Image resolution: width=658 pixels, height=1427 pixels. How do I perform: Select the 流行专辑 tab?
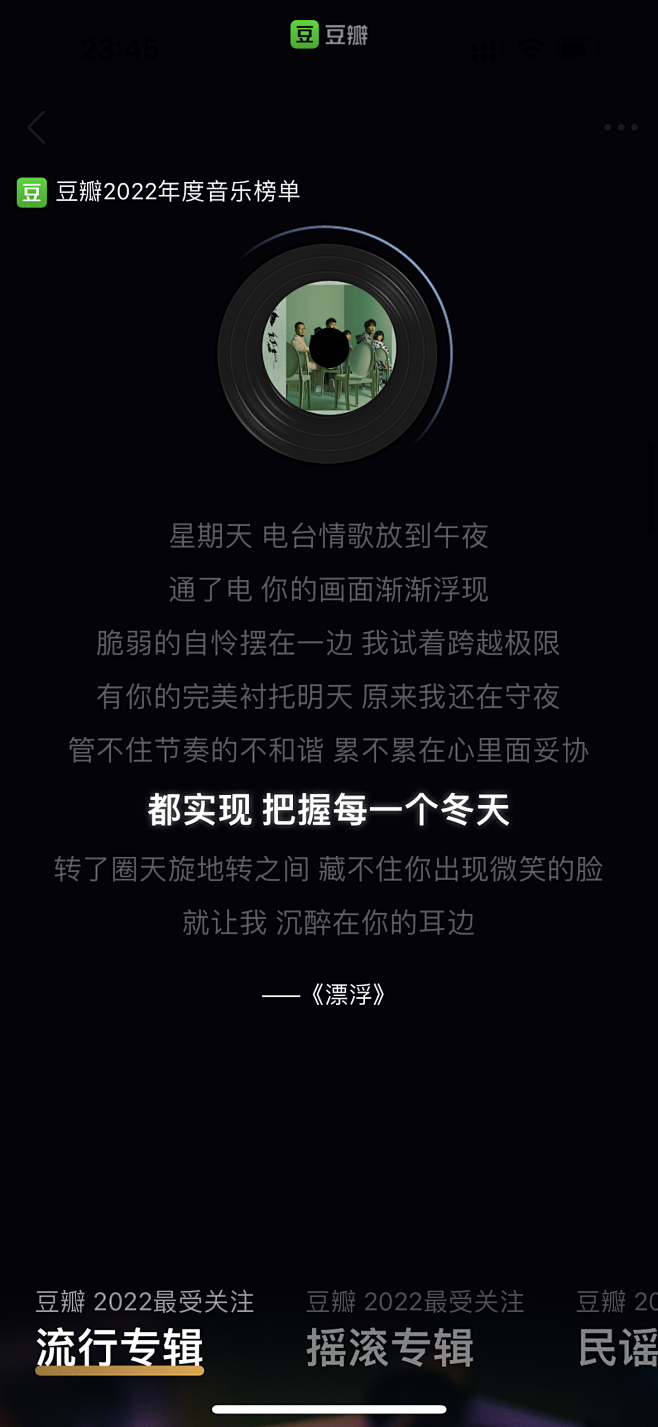pyautogui.click(x=119, y=1347)
